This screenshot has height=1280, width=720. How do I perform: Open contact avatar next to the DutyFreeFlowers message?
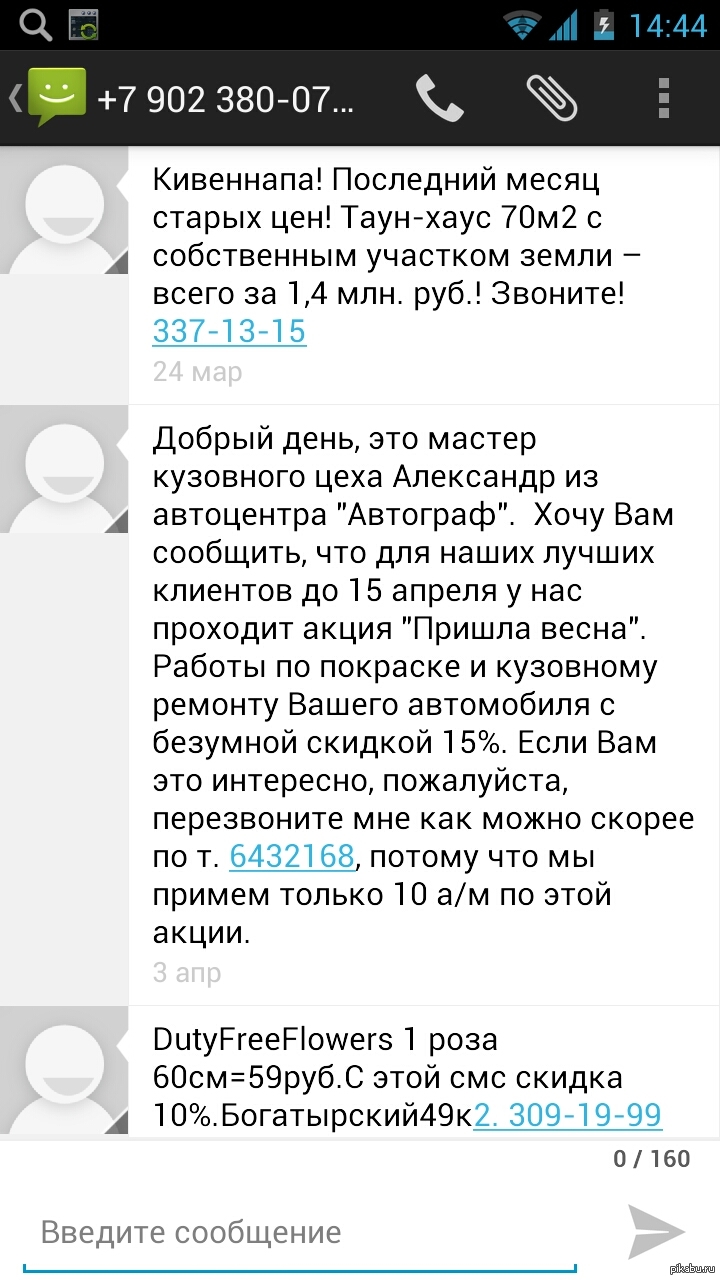[x=64, y=1071]
